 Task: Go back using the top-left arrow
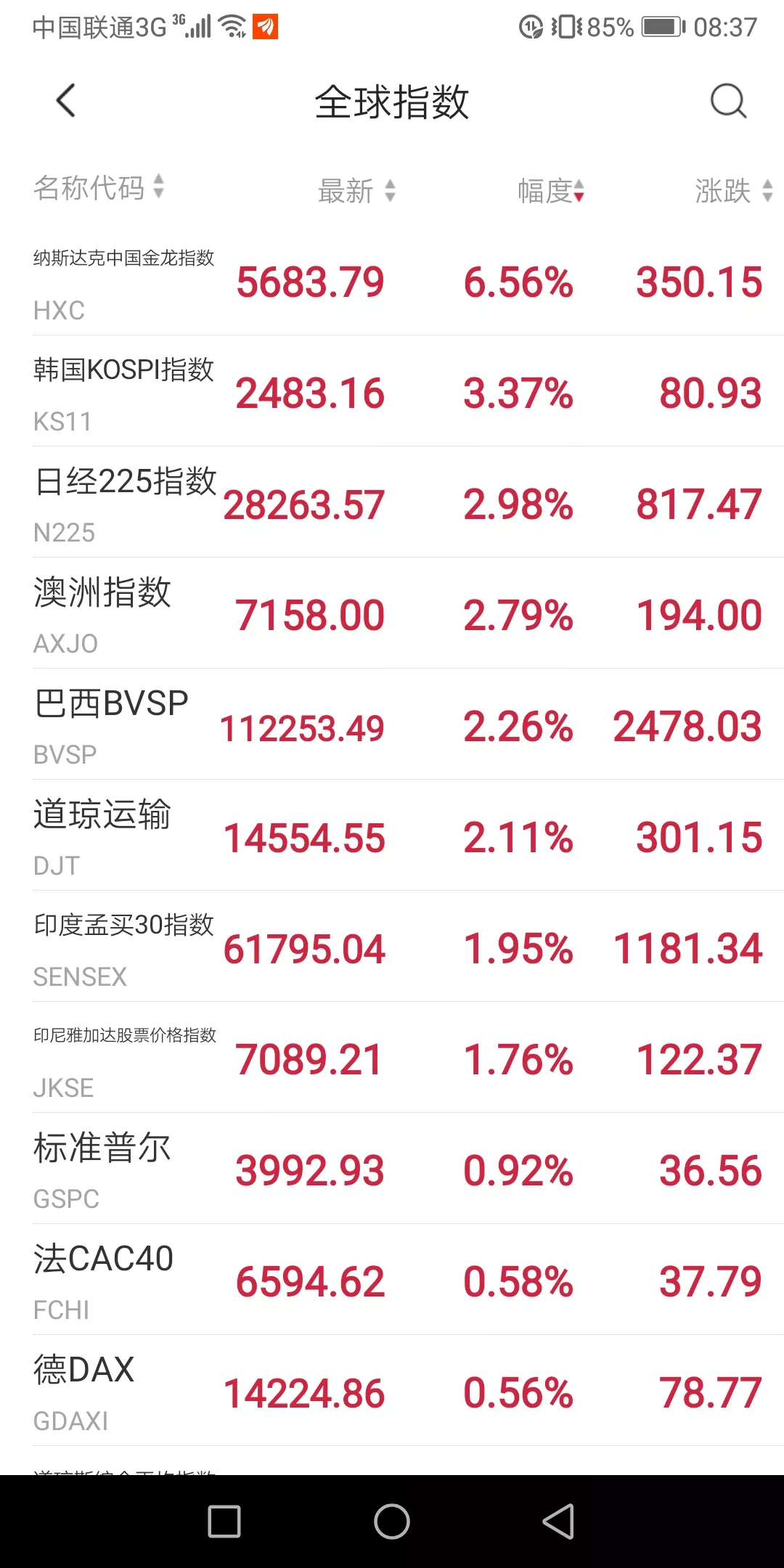coord(65,100)
